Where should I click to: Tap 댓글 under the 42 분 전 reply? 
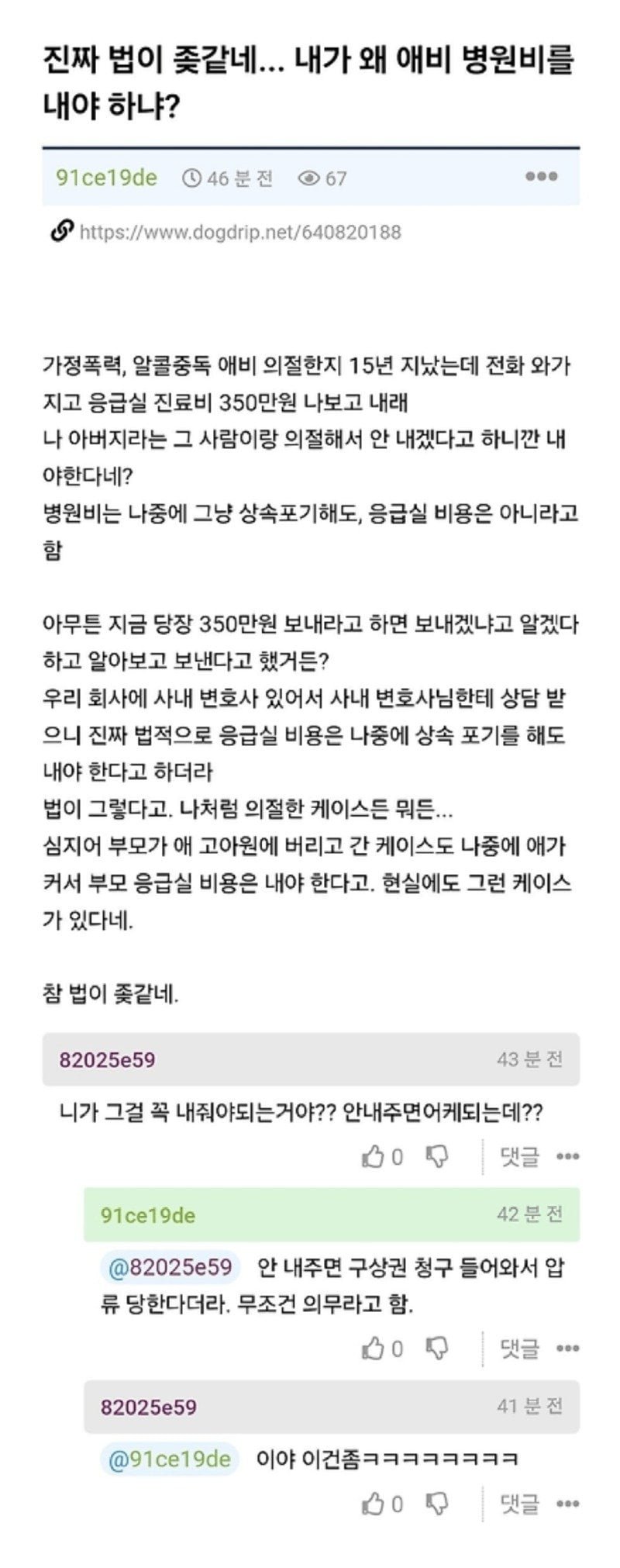click(x=519, y=1349)
